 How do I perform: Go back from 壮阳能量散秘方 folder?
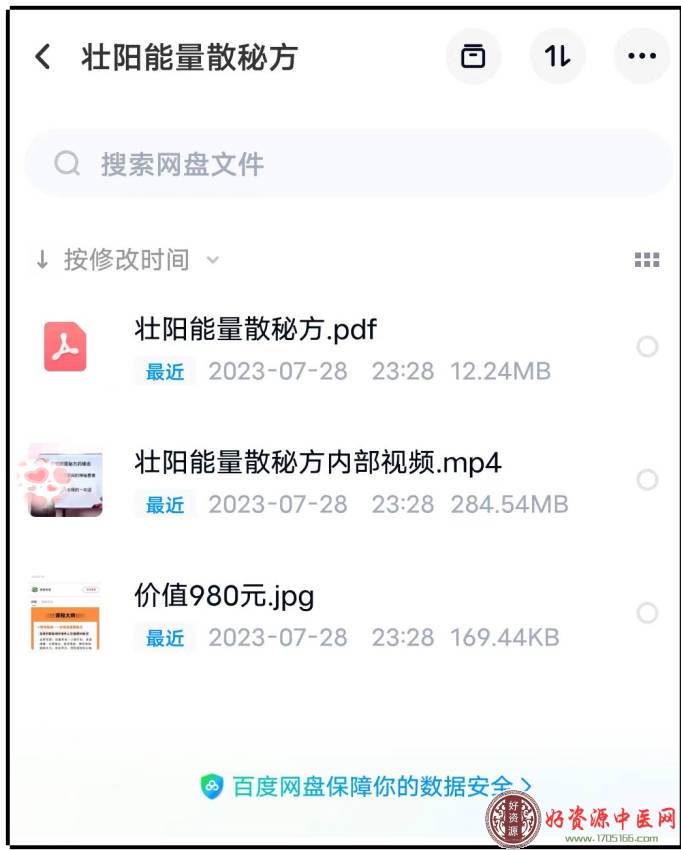click(42, 57)
